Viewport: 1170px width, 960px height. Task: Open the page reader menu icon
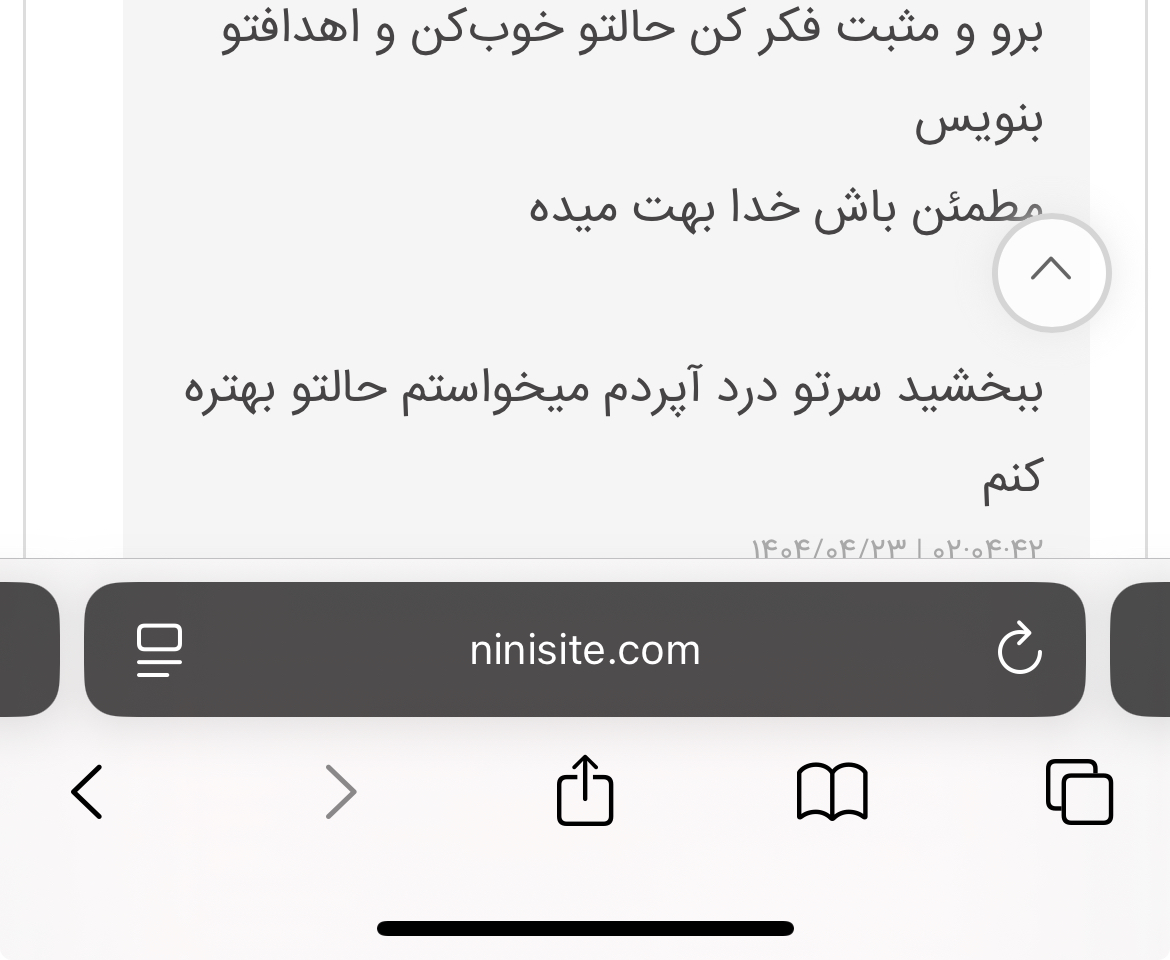click(x=159, y=650)
